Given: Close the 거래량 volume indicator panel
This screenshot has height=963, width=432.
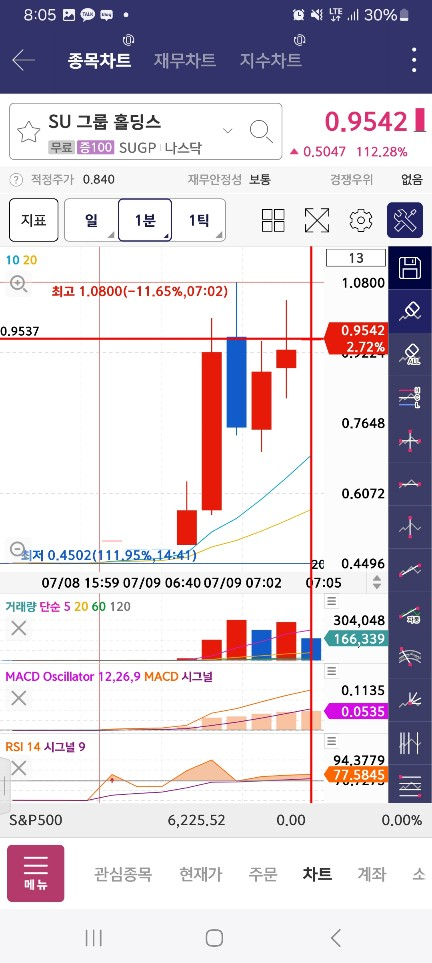Looking at the screenshot, I should click(19, 628).
